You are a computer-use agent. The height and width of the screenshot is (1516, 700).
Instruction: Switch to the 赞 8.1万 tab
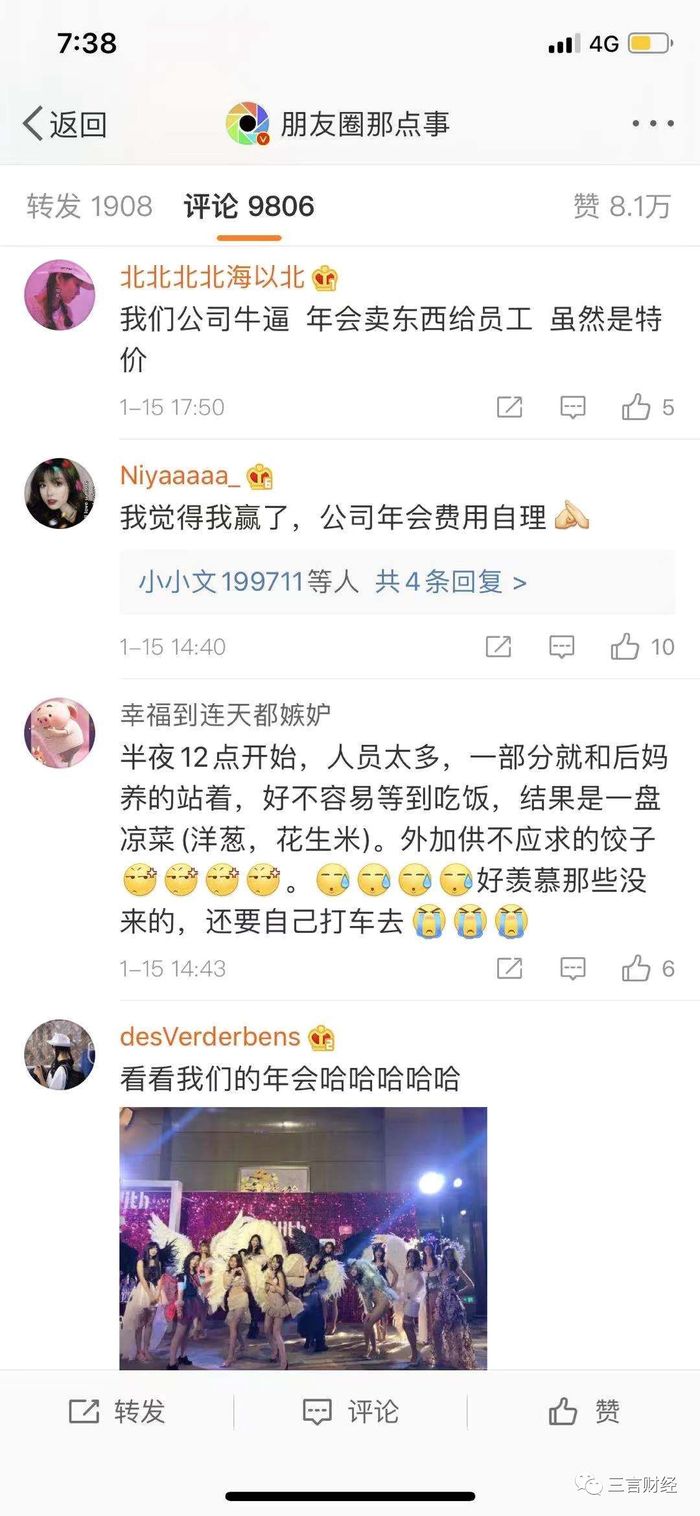622,206
